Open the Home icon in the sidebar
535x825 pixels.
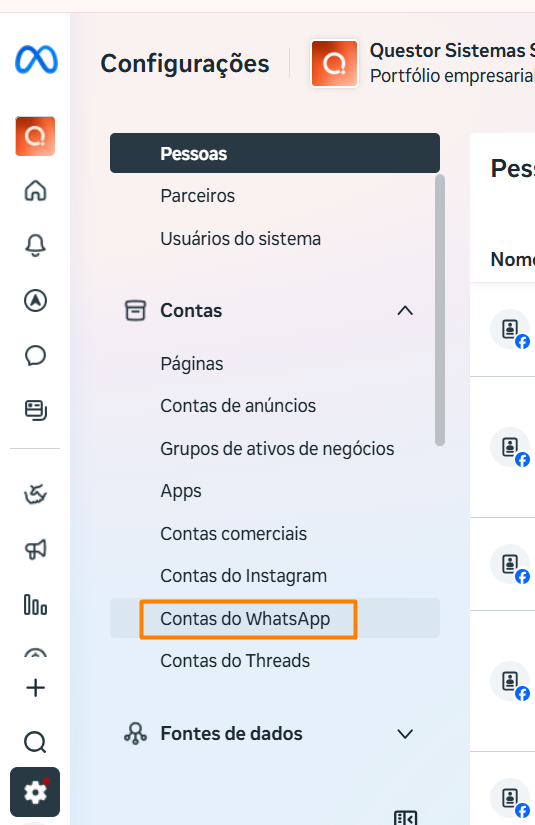click(x=35, y=190)
